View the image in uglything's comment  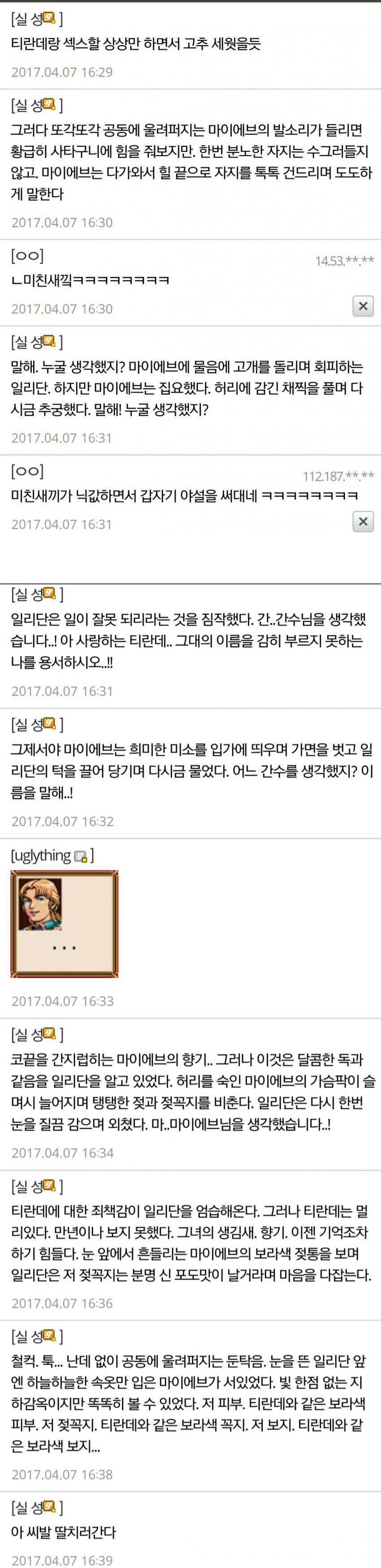pyautogui.click(x=64, y=924)
